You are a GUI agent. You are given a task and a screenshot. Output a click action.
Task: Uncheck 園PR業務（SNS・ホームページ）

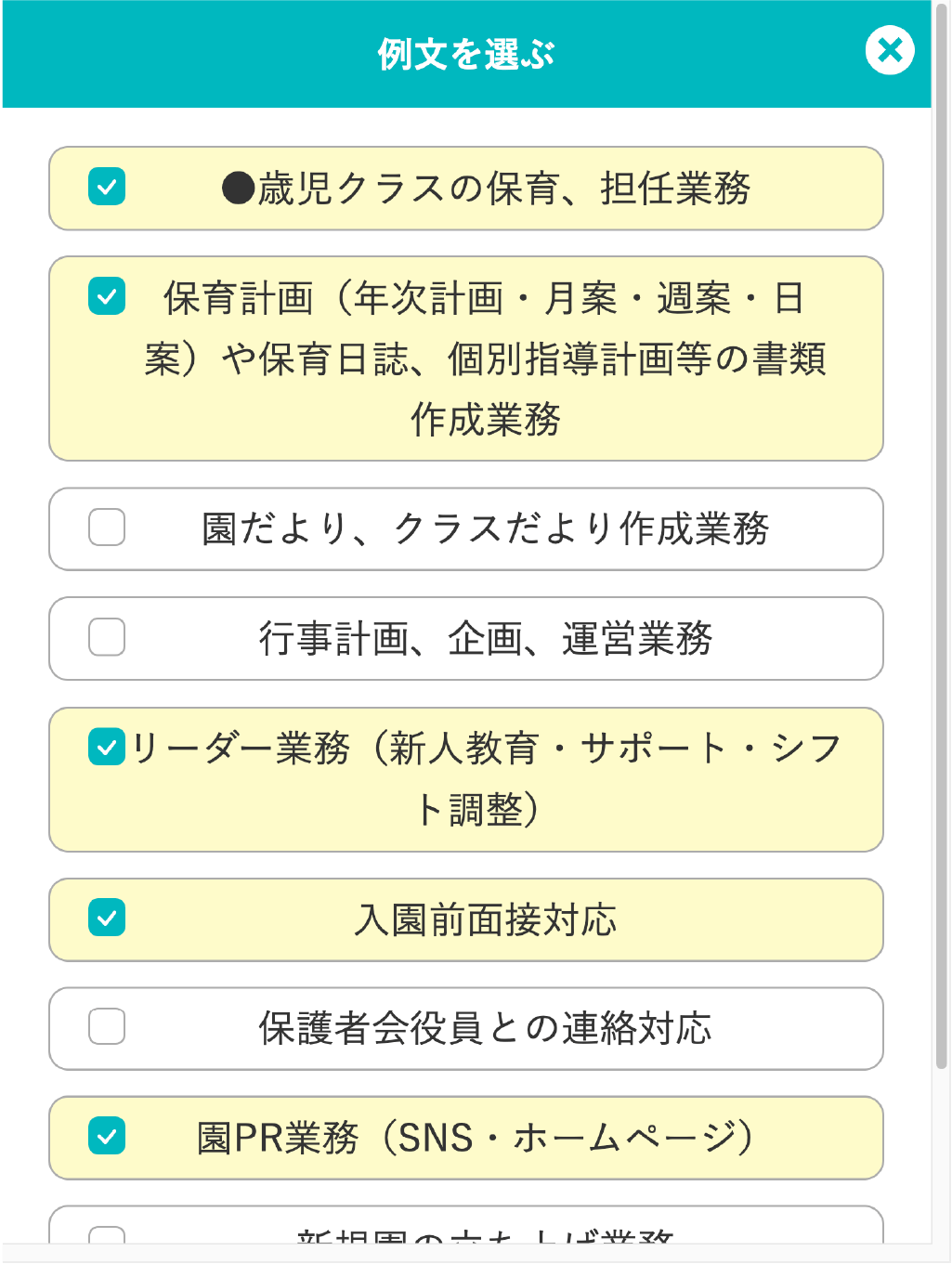point(106,1137)
